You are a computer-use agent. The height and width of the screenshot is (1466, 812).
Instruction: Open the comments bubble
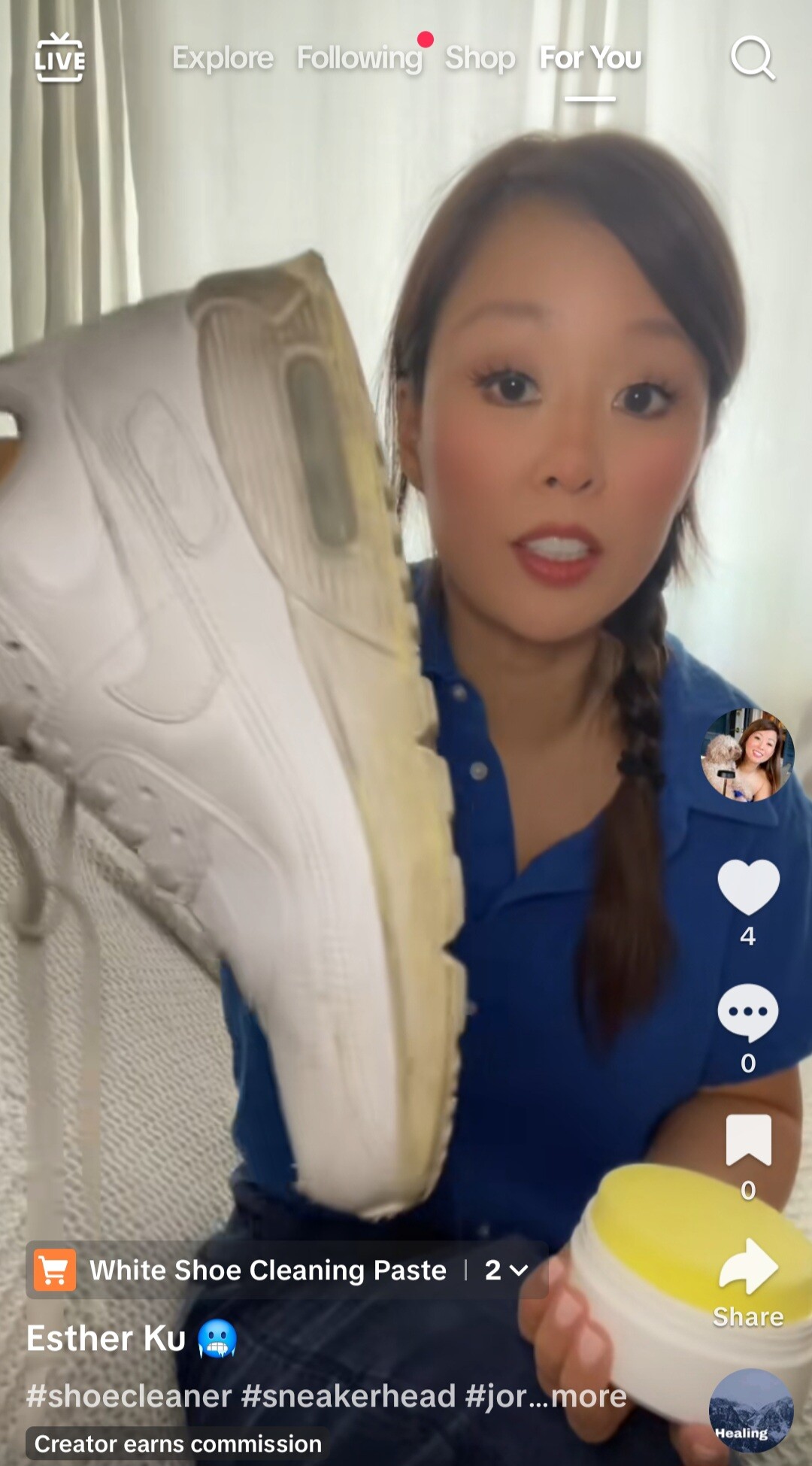pyautogui.click(x=748, y=1013)
